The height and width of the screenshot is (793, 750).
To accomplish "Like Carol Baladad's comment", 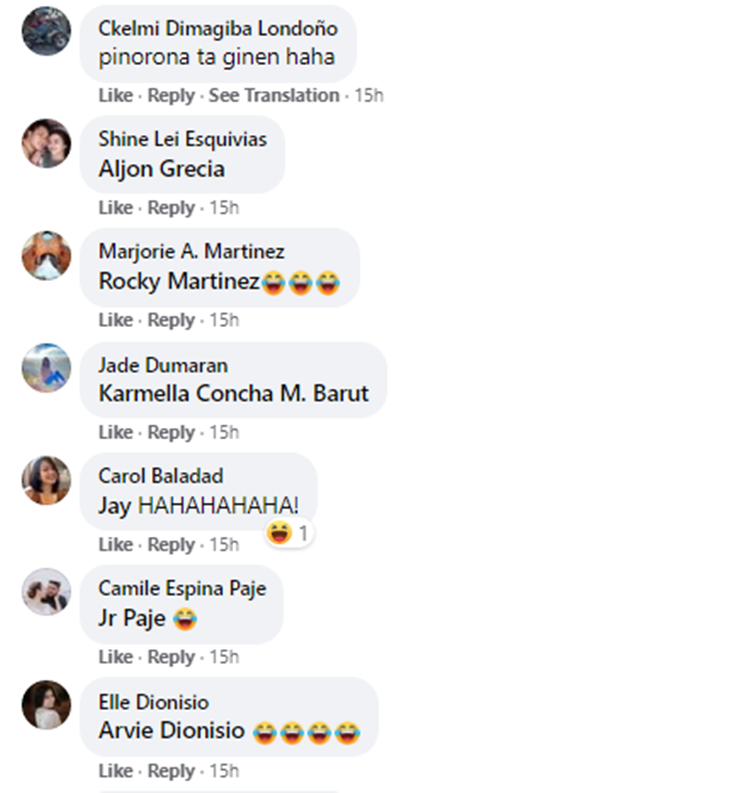I will point(115,545).
